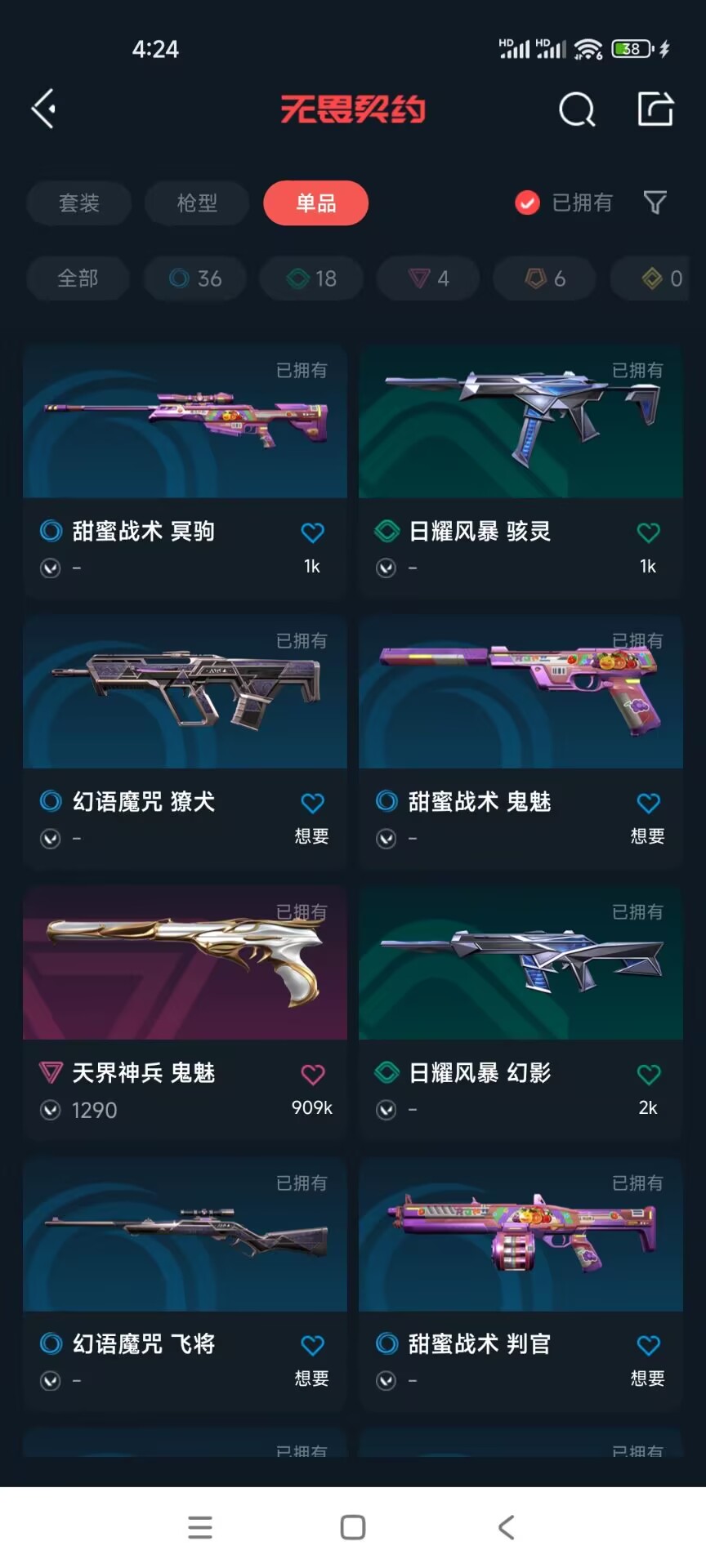Switch to the 套装 tab
Image resolution: width=706 pixels, height=1568 pixels.
point(79,203)
